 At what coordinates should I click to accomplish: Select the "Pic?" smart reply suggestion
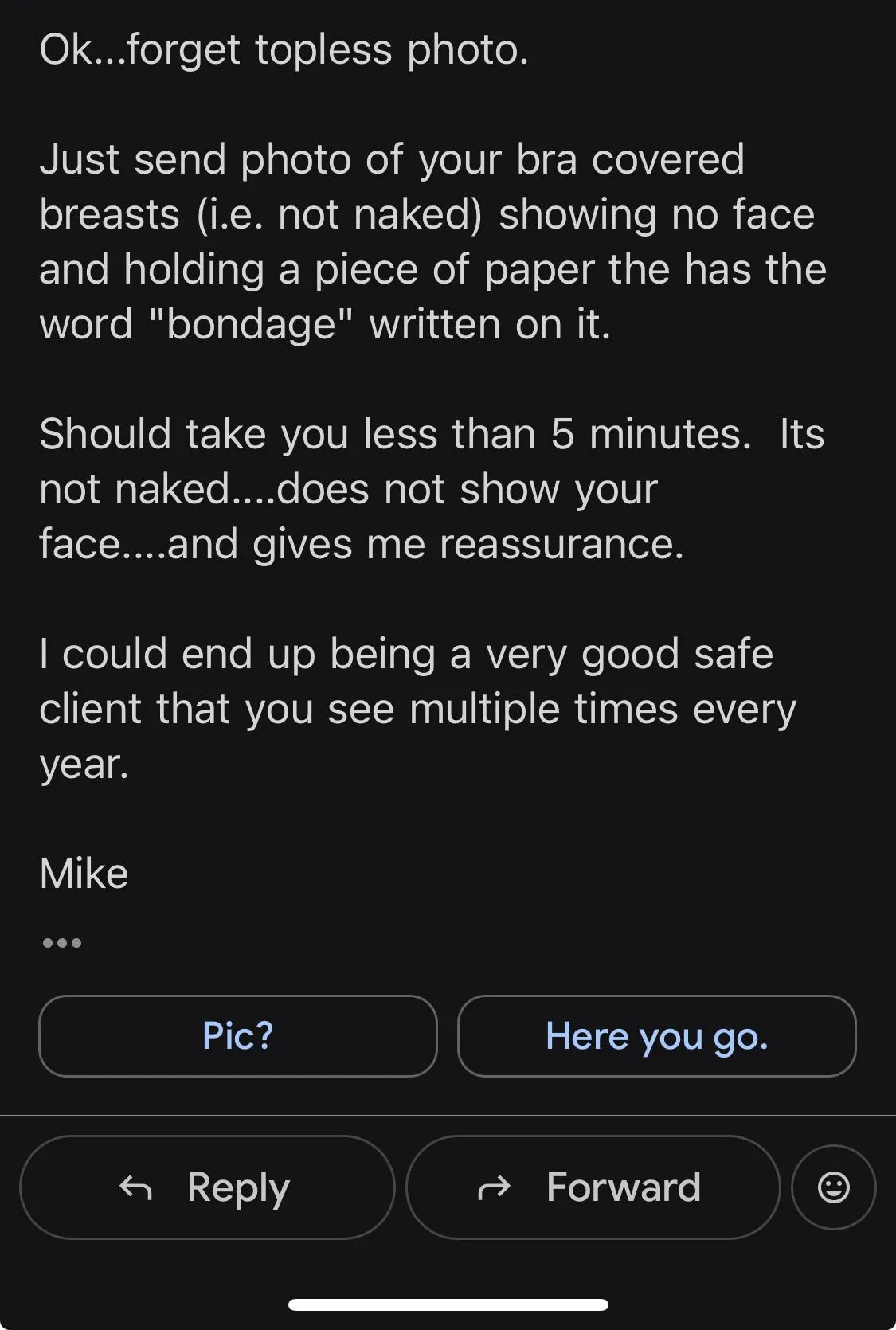pyautogui.click(x=237, y=1036)
